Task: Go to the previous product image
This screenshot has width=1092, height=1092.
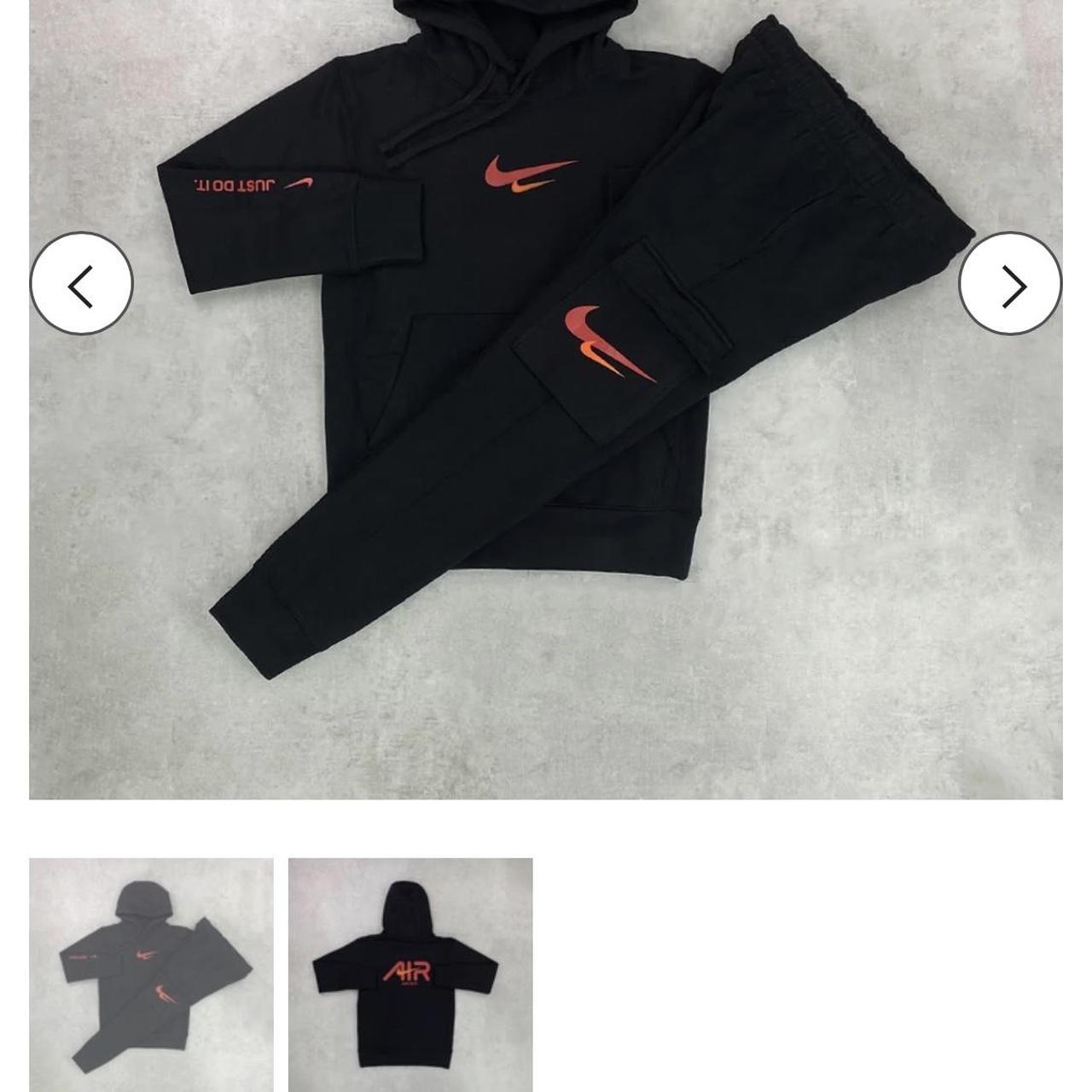Action: (x=82, y=284)
